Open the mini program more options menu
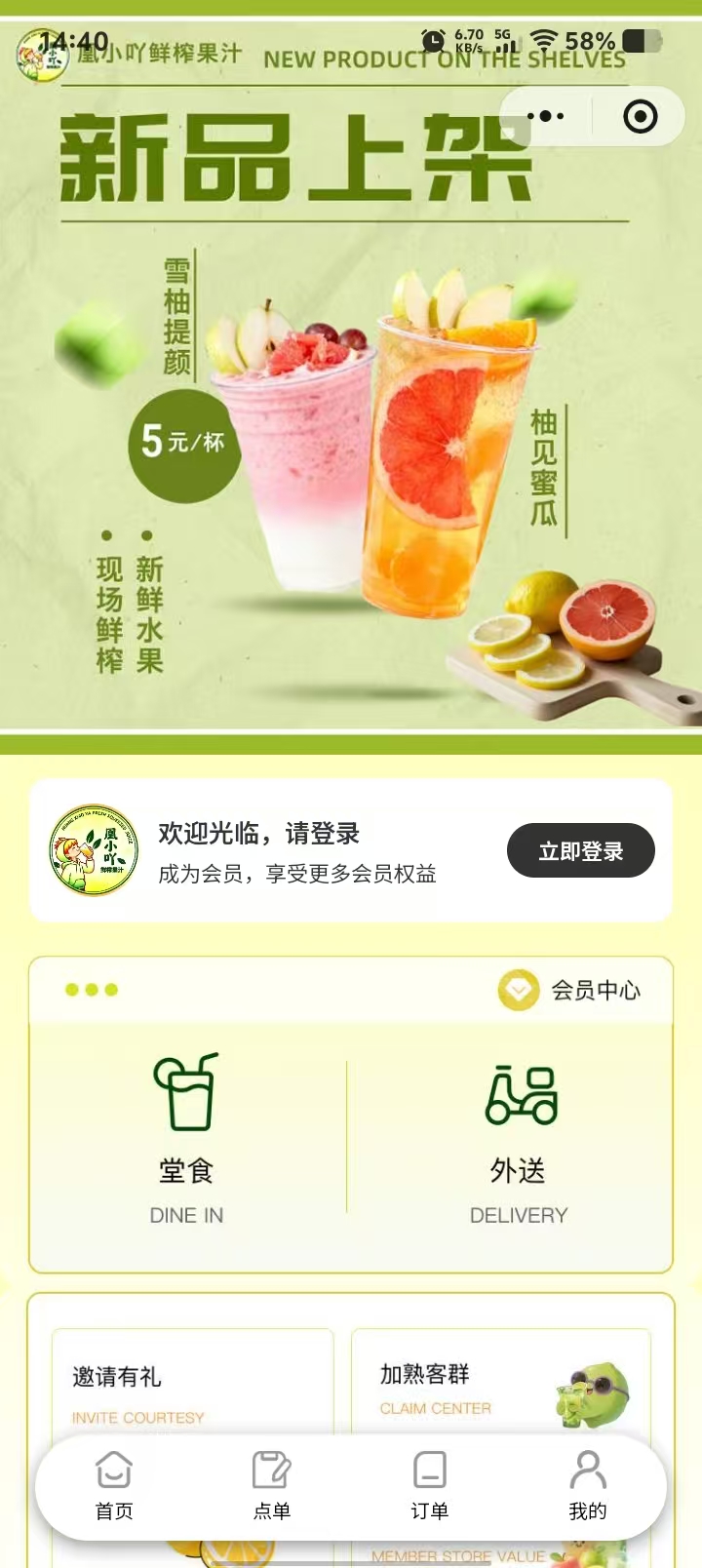702x1568 pixels. click(x=545, y=117)
